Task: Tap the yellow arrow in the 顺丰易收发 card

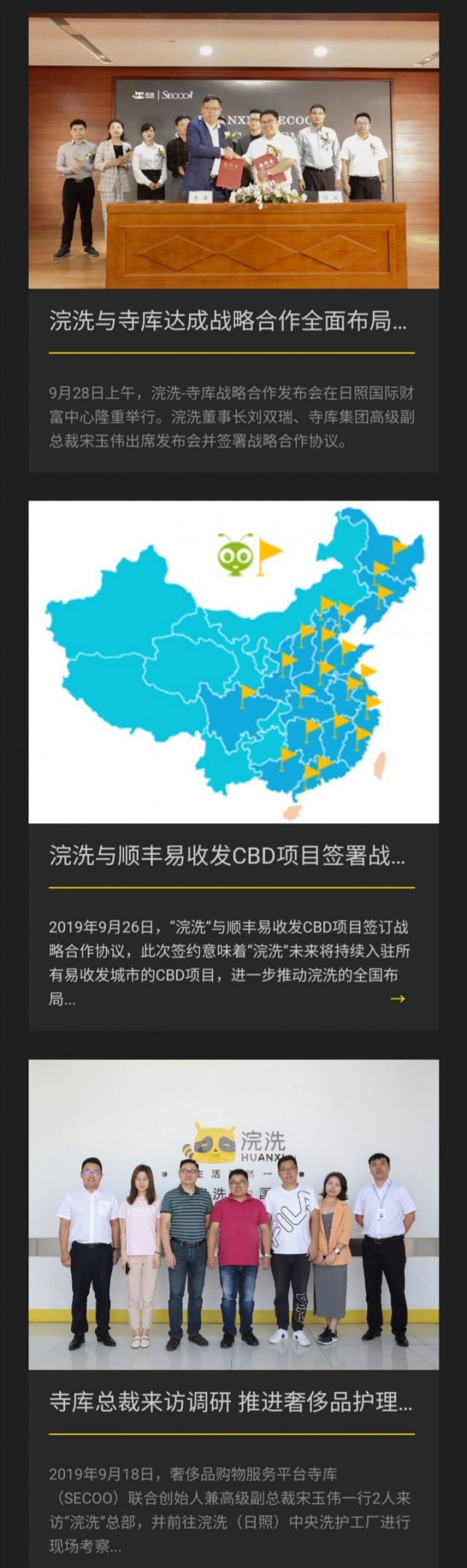Action: coord(398,999)
